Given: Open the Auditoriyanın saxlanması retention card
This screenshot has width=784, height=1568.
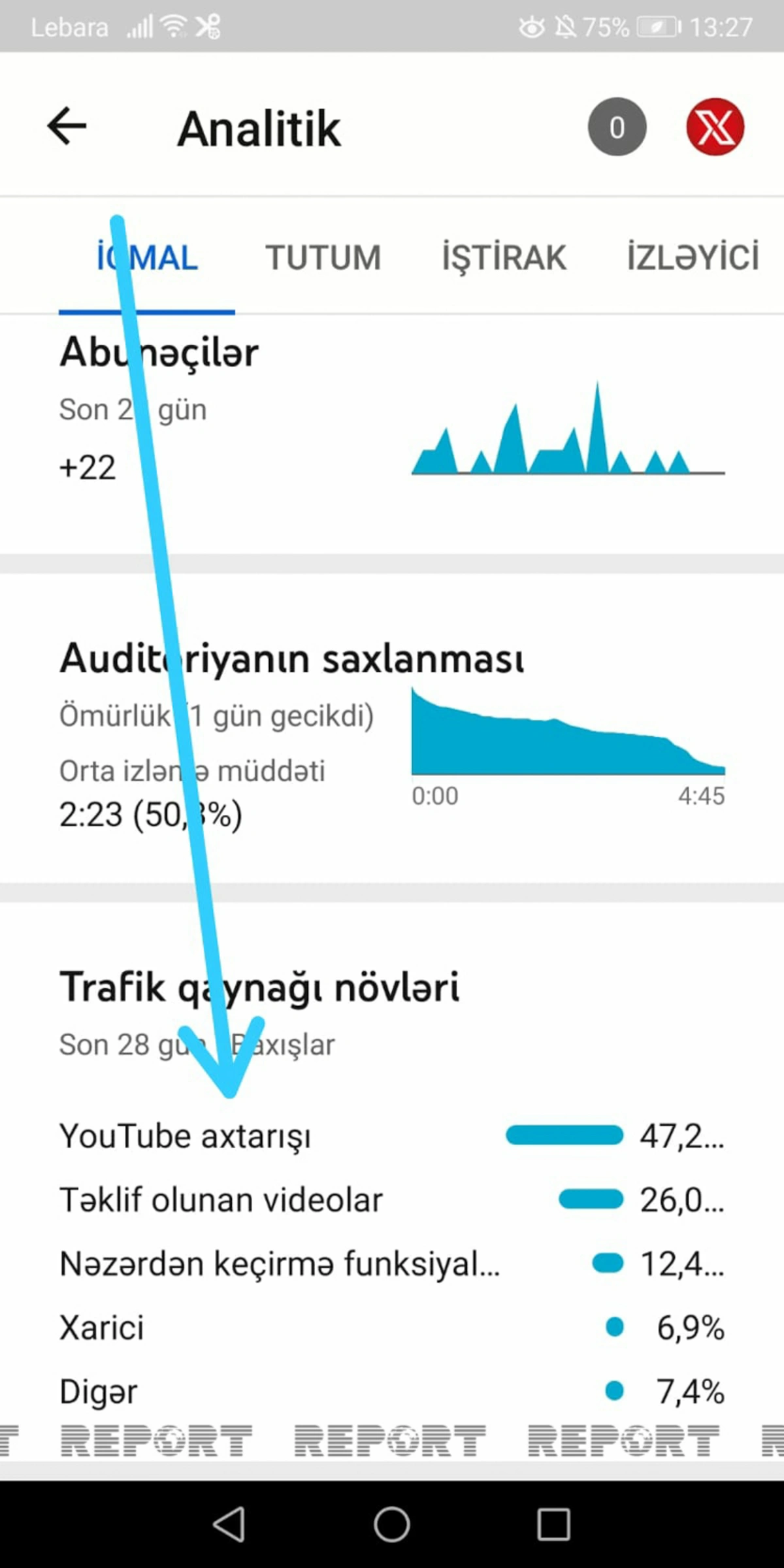Looking at the screenshot, I should pos(392,728).
